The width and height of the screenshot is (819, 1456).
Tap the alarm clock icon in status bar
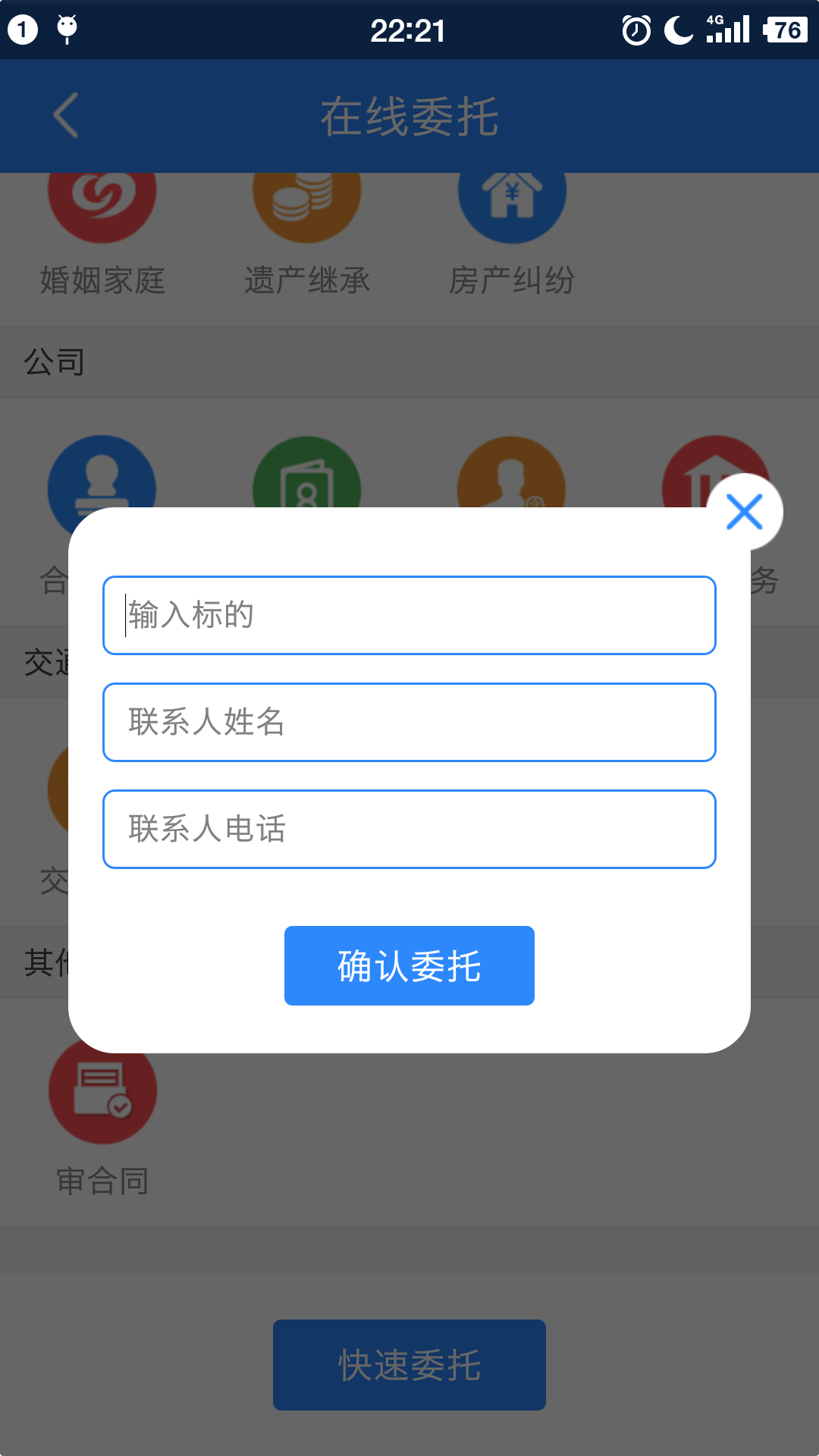coord(635,30)
